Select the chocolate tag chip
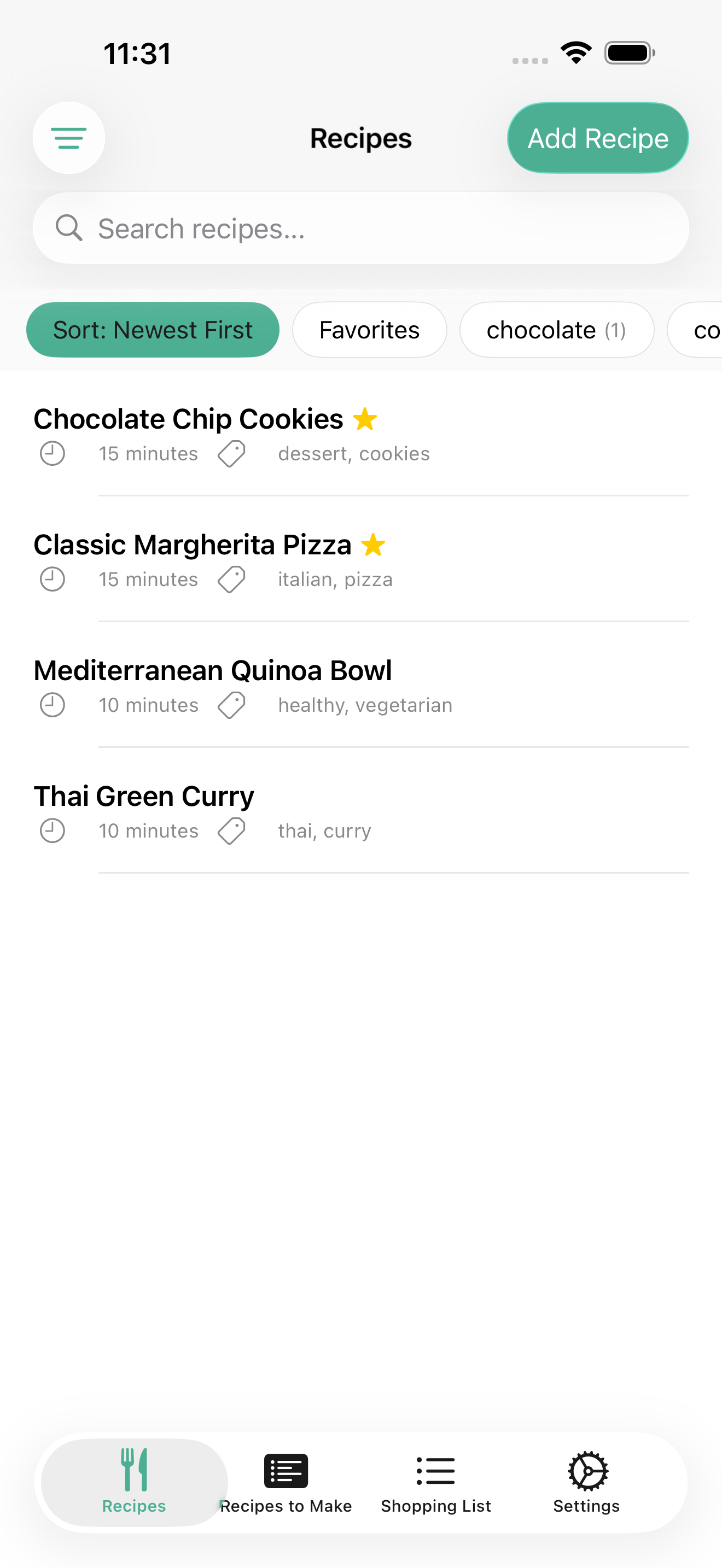The width and height of the screenshot is (722, 1568). 556,330
